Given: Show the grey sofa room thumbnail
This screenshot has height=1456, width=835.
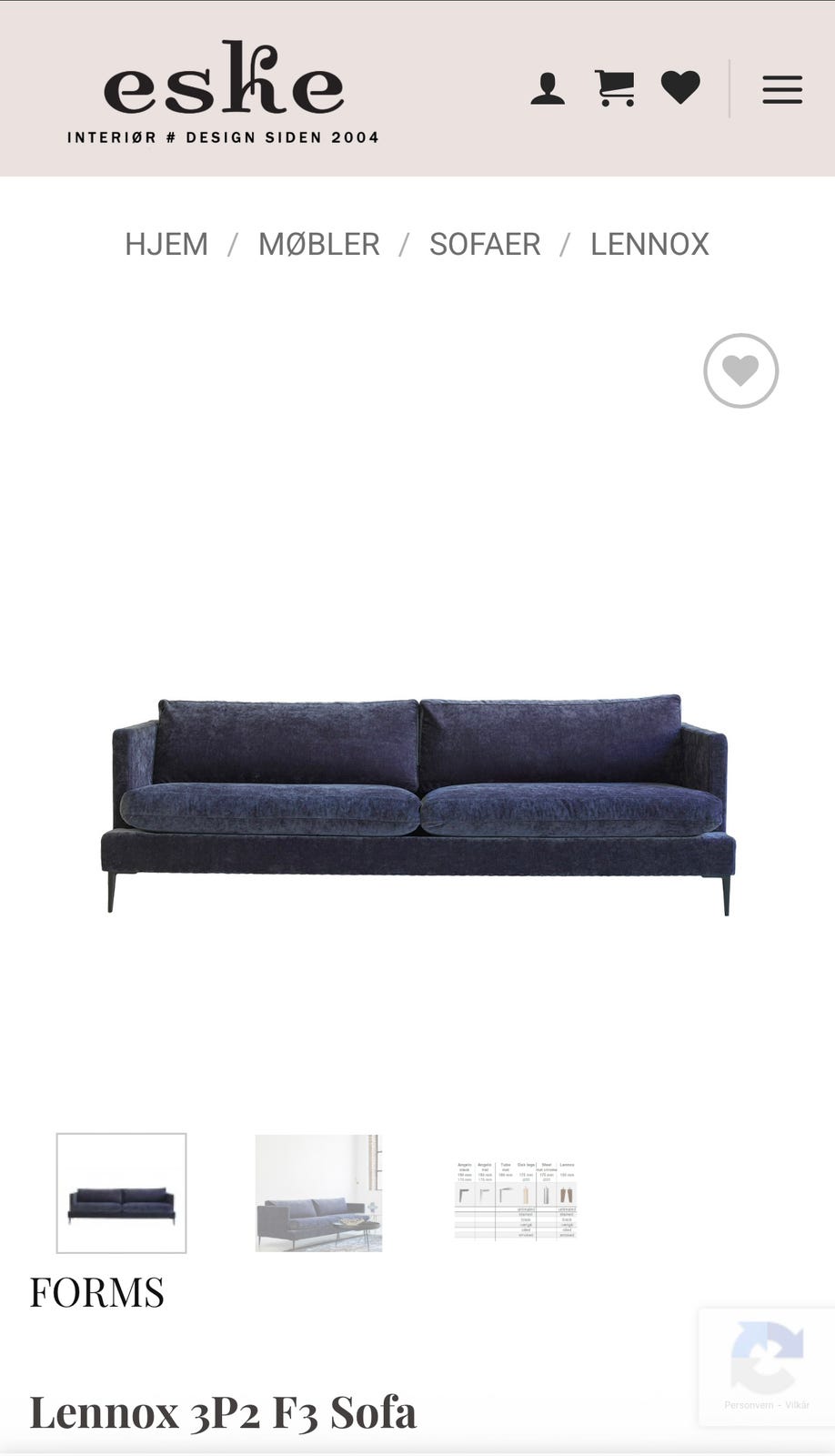Looking at the screenshot, I should click(318, 1193).
